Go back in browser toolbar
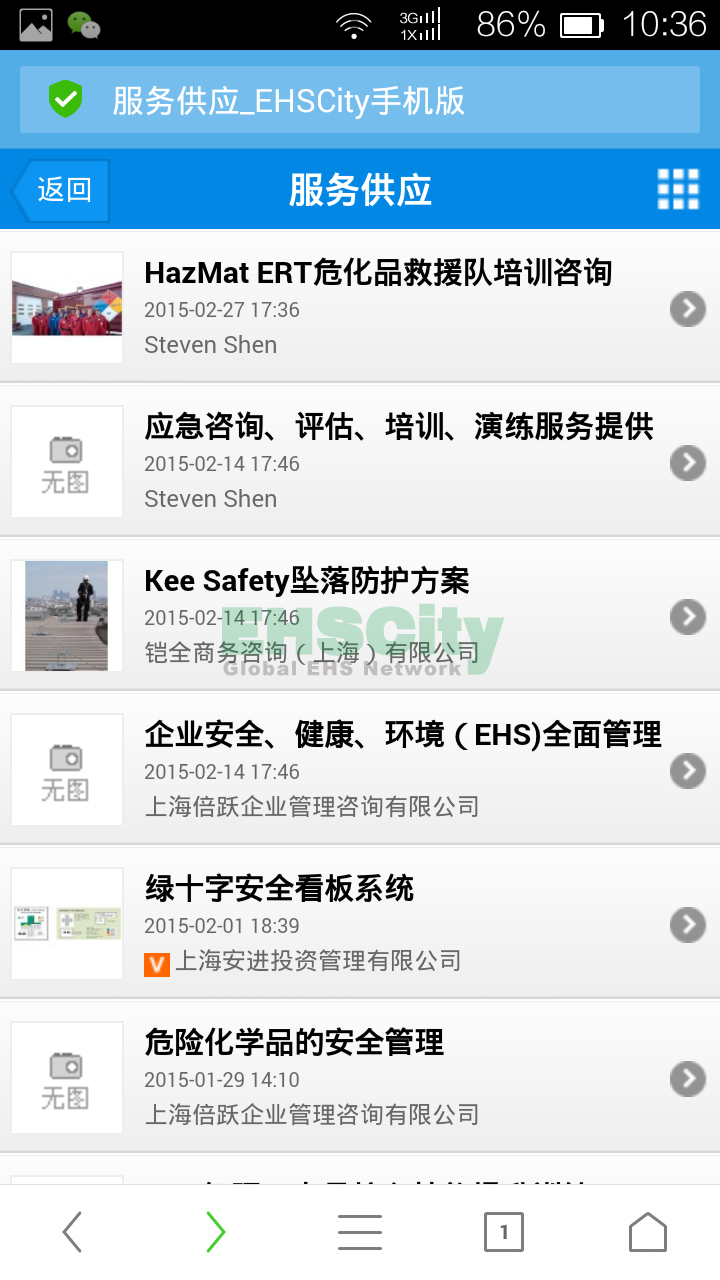 (x=72, y=1232)
